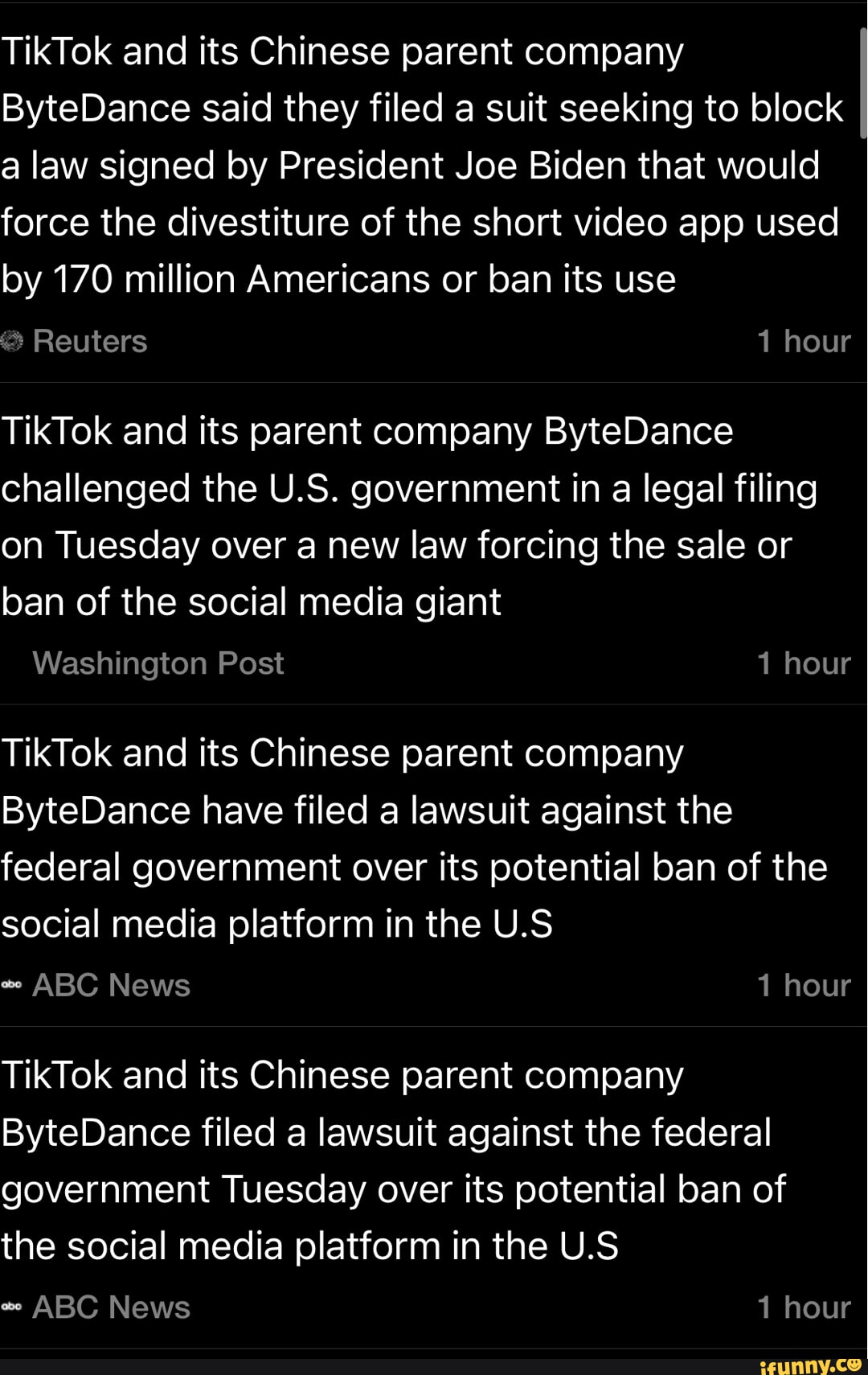
Task: Click the 1 hour timestamp on the first ABC story
Action: [x=804, y=984]
